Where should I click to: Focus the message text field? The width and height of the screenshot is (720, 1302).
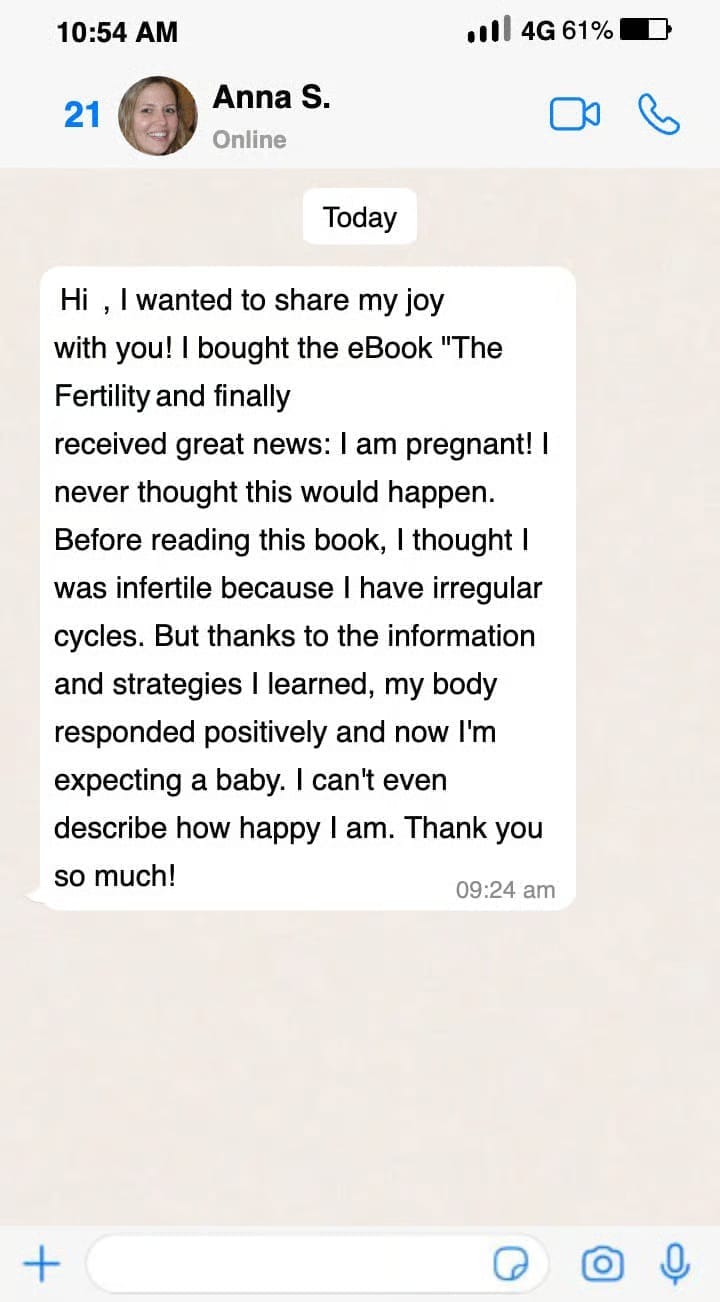(290, 1264)
